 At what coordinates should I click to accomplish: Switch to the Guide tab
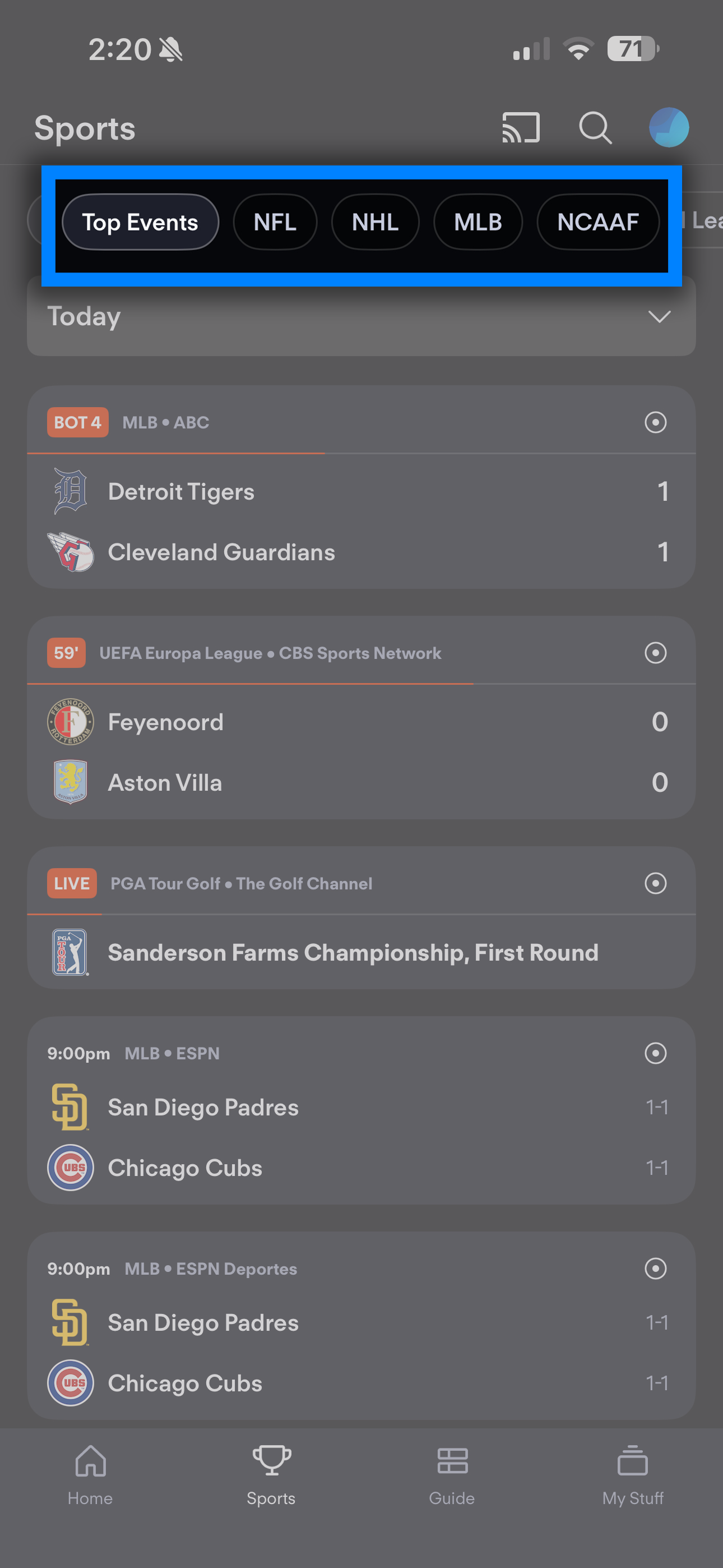tap(452, 1473)
